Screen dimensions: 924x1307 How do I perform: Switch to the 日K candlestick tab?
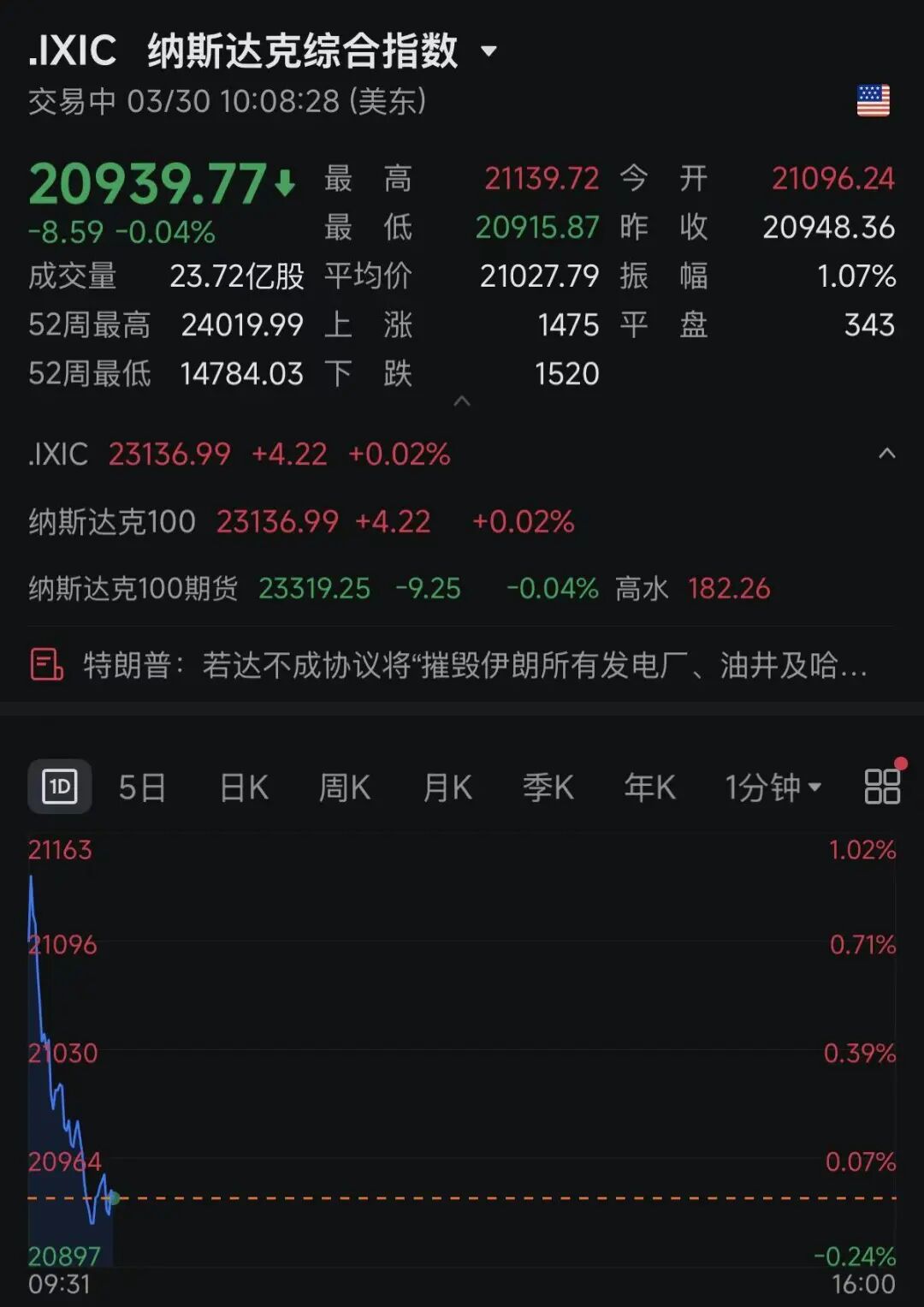click(243, 786)
